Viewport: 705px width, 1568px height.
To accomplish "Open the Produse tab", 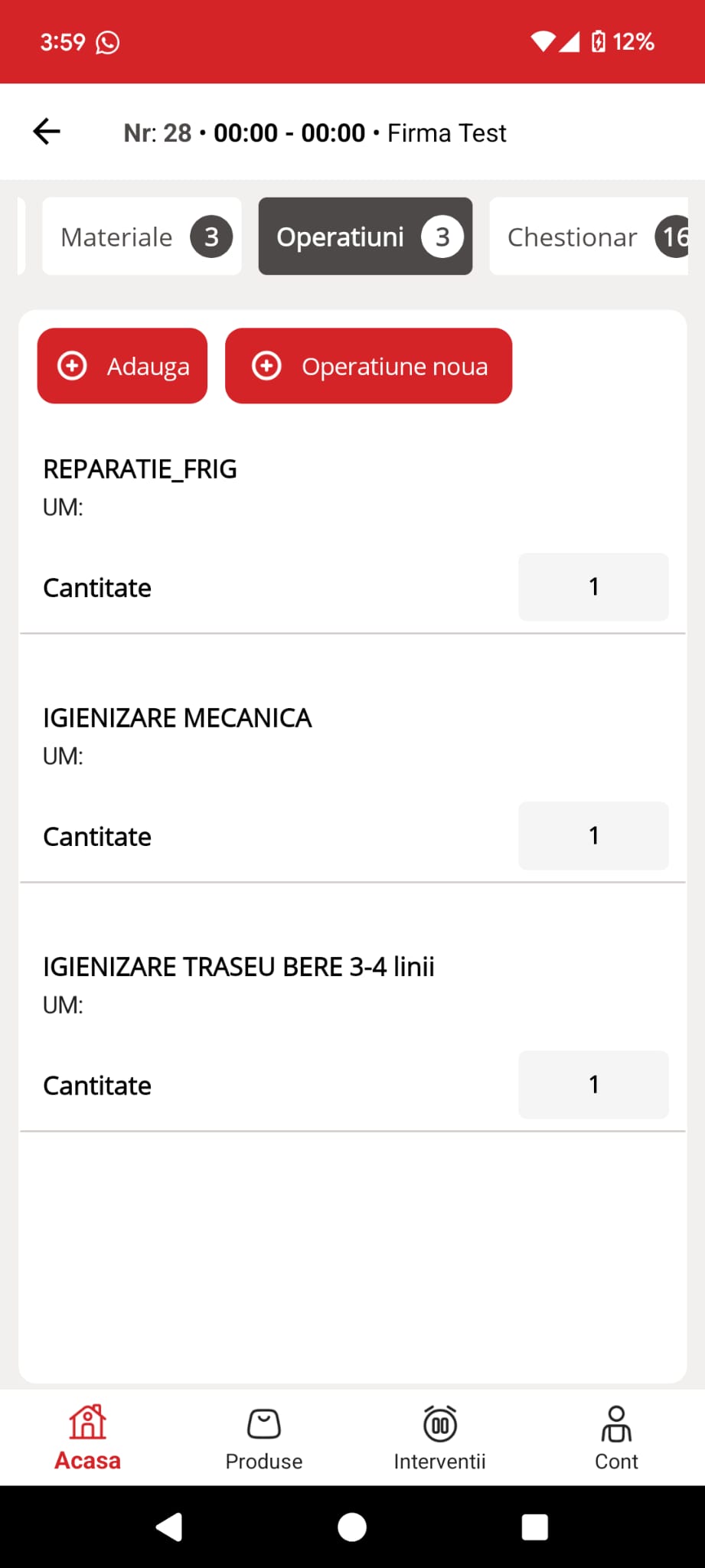I will point(264,1438).
